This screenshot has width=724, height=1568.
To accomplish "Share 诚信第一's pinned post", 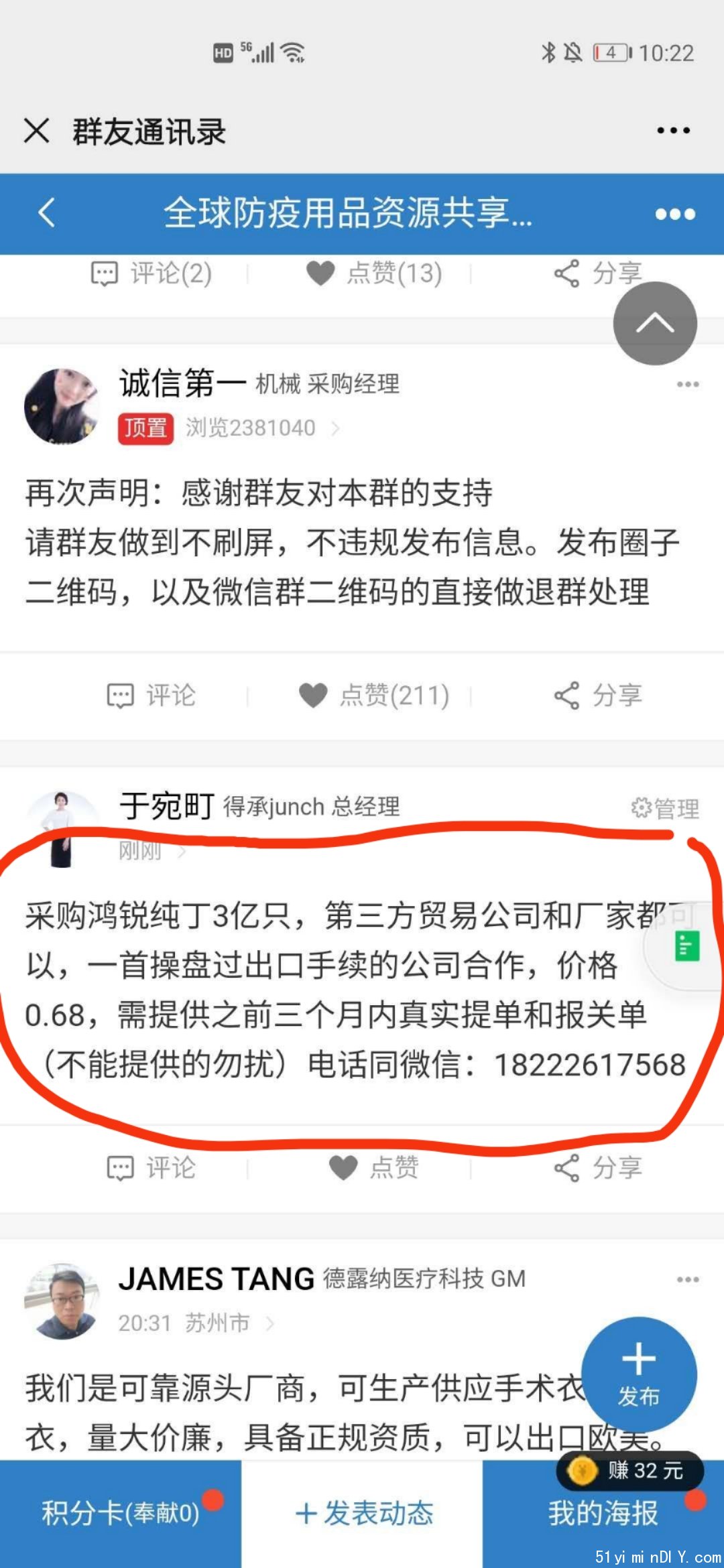I will [598, 696].
